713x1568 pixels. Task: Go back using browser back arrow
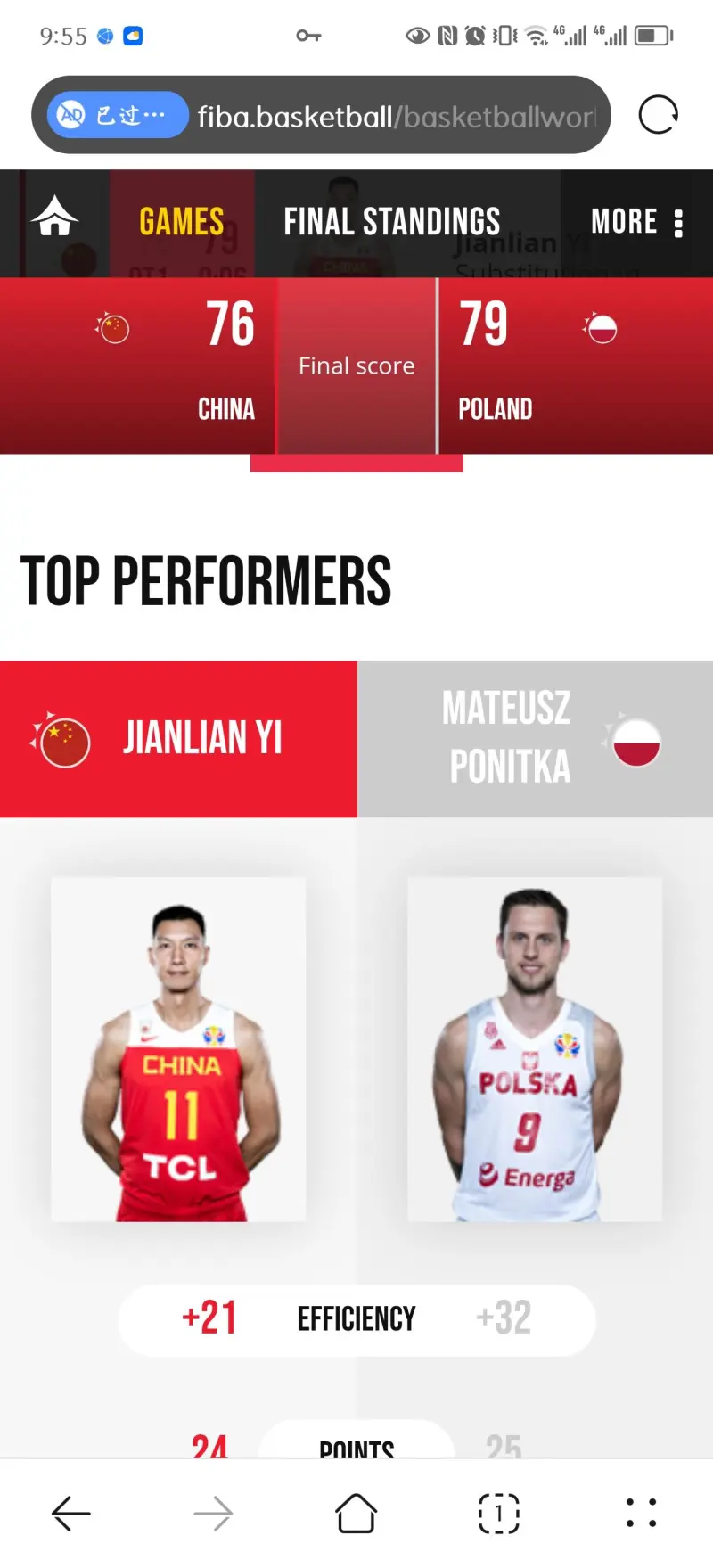[71, 1513]
